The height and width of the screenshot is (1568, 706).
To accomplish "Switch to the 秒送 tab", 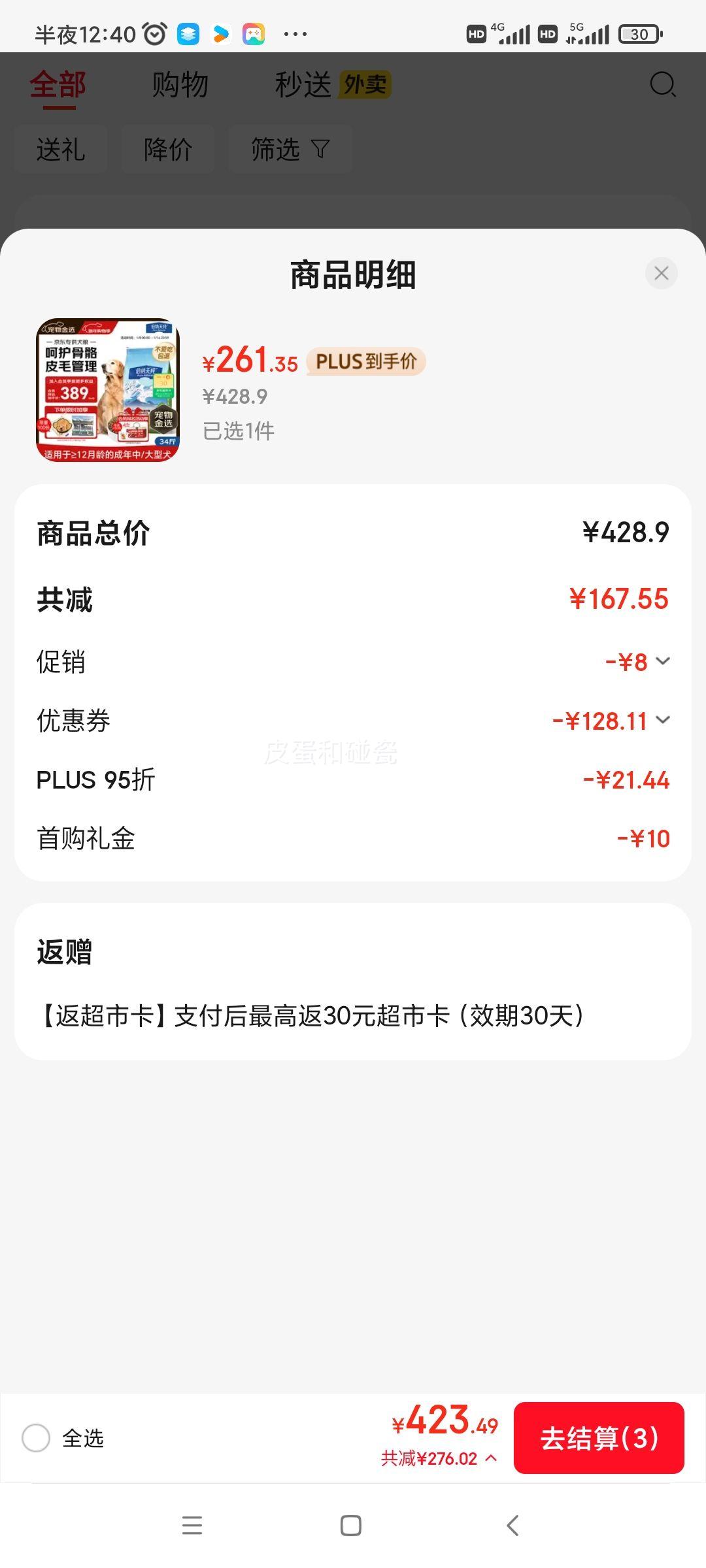I will pos(303,84).
